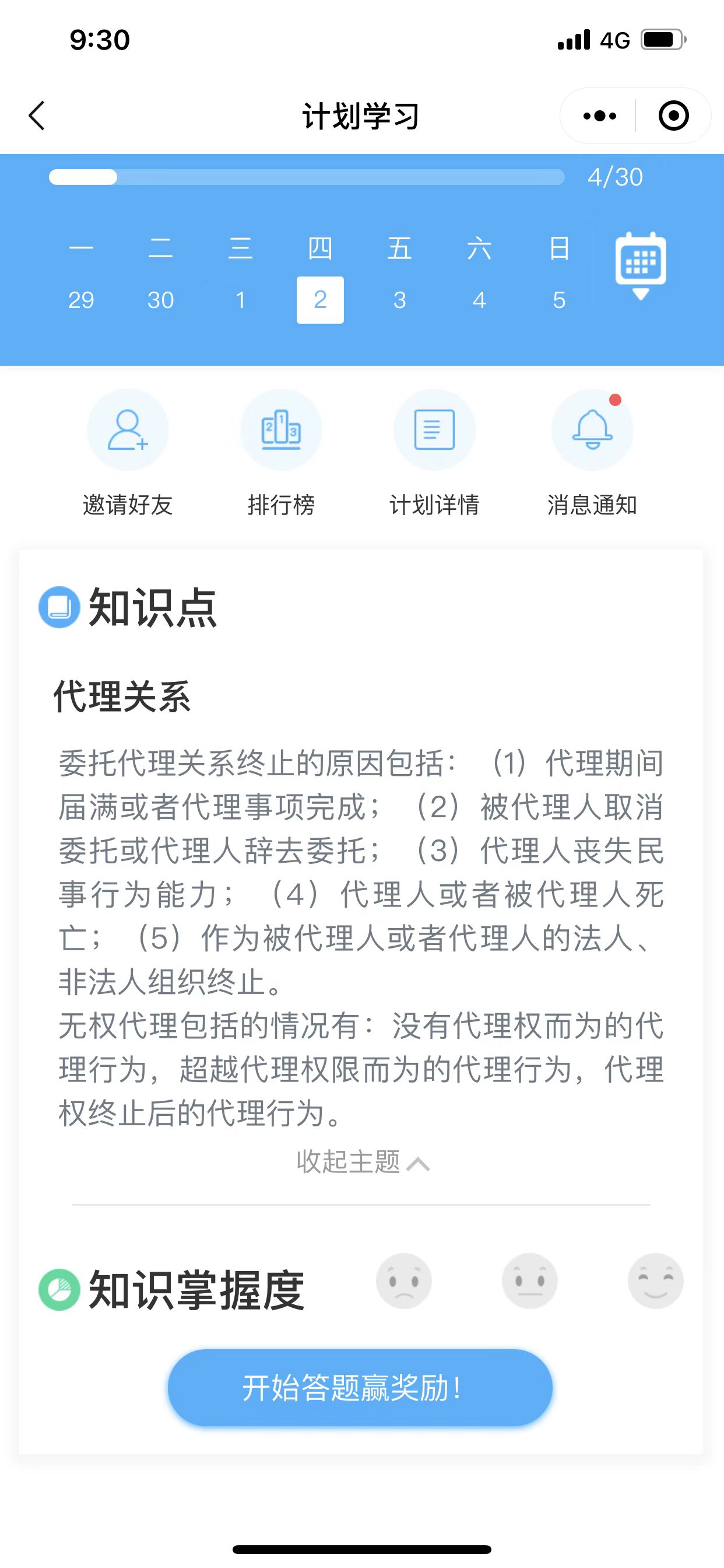Image resolution: width=724 pixels, height=1568 pixels.
Task: Expand the calendar view
Action: [640, 265]
